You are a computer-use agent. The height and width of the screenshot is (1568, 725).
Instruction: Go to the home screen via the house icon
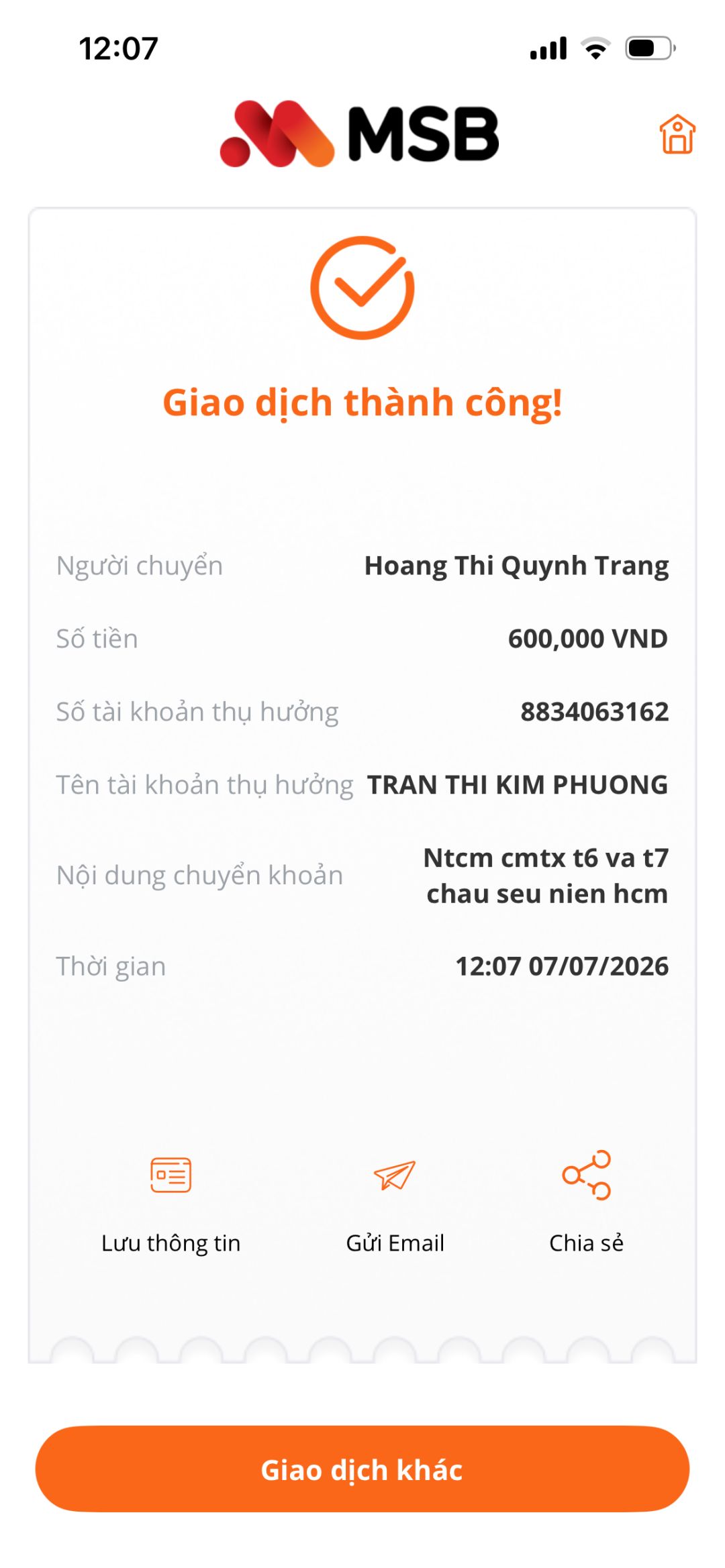(x=677, y=134)
